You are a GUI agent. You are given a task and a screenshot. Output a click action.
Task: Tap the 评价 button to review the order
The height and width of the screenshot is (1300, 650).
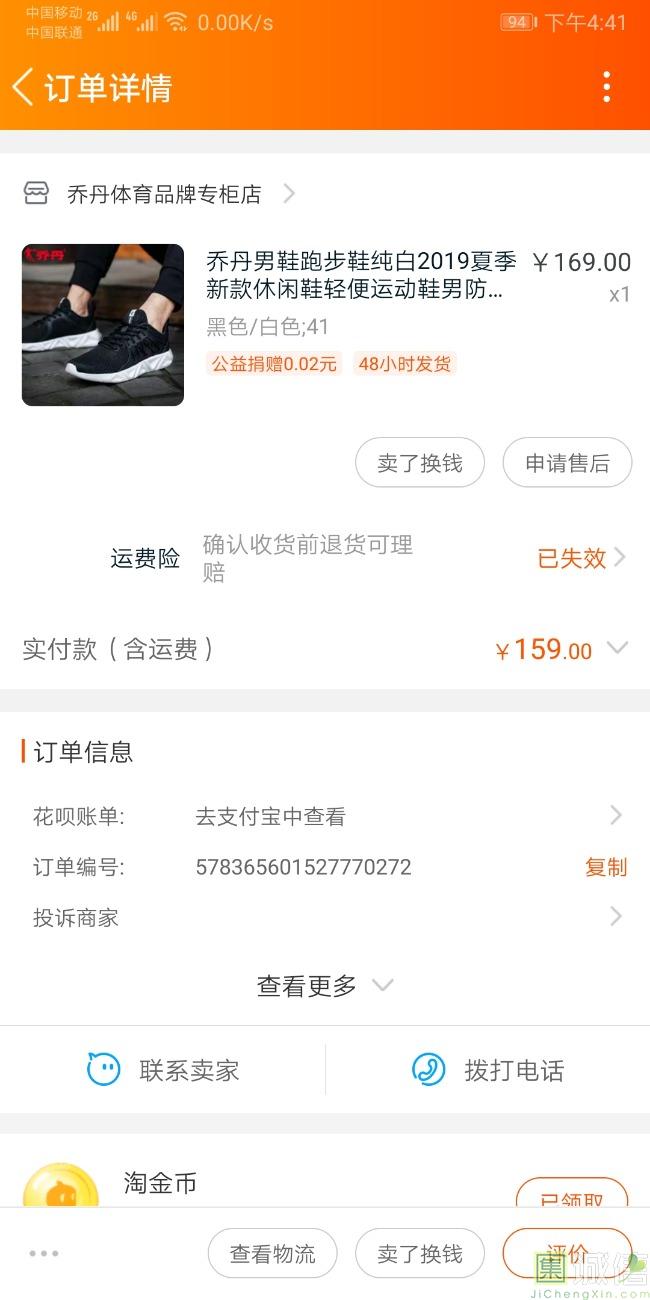click(x=566, y=1253)
